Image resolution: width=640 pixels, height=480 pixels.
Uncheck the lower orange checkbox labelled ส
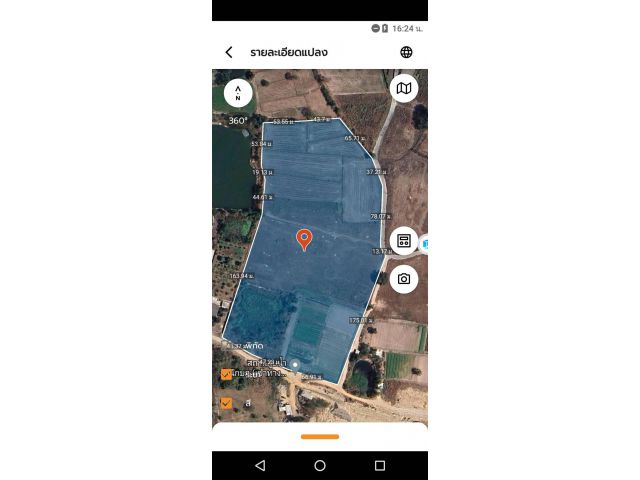click(x=226, y=404)
